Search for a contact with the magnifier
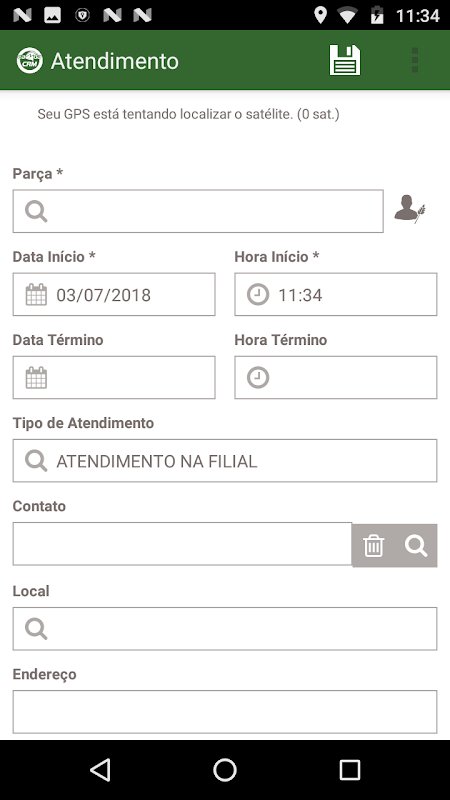The image size is (450, 800). coord(416,545)
